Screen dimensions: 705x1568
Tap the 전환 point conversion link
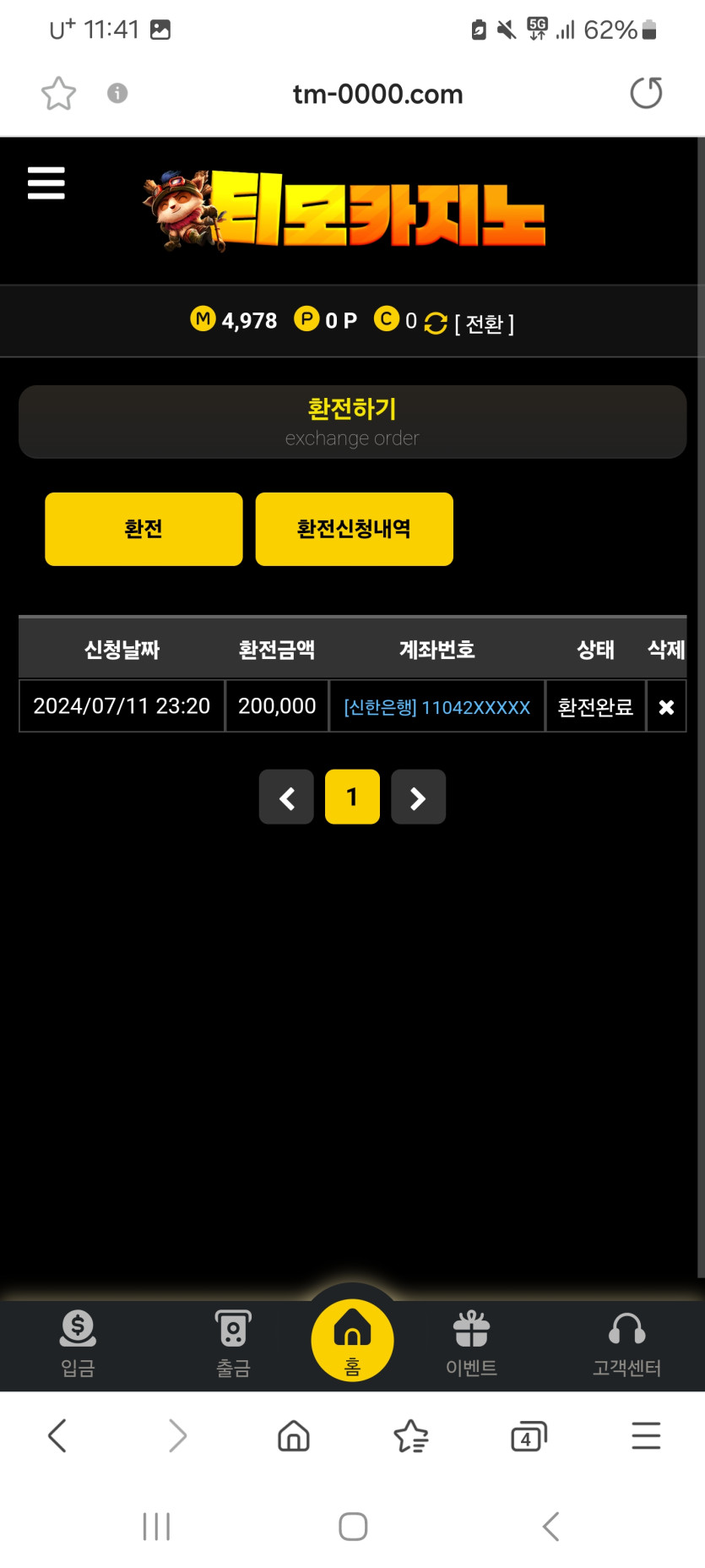[x=483, y=323]
